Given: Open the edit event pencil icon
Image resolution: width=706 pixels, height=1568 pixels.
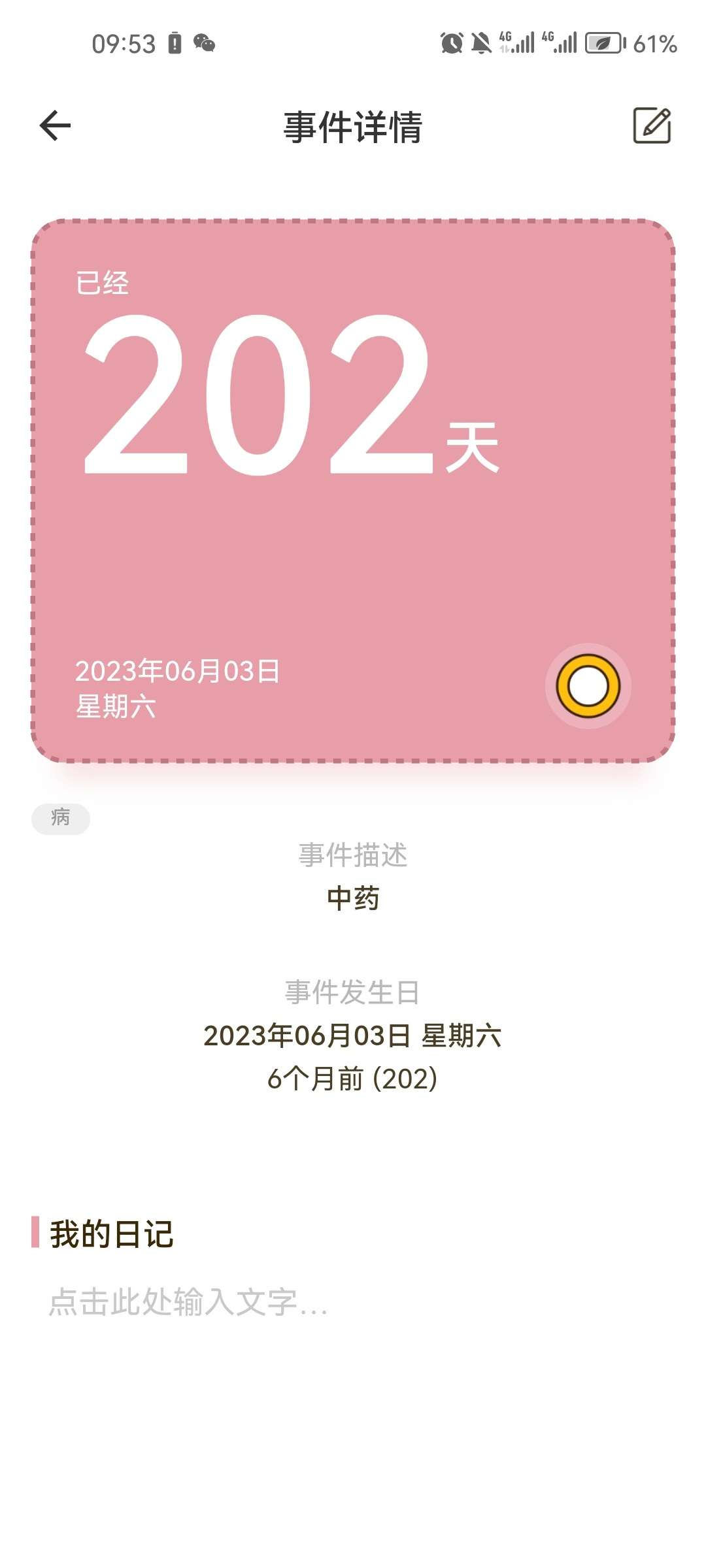Looking at the screenshot, I should pos(652,125).
